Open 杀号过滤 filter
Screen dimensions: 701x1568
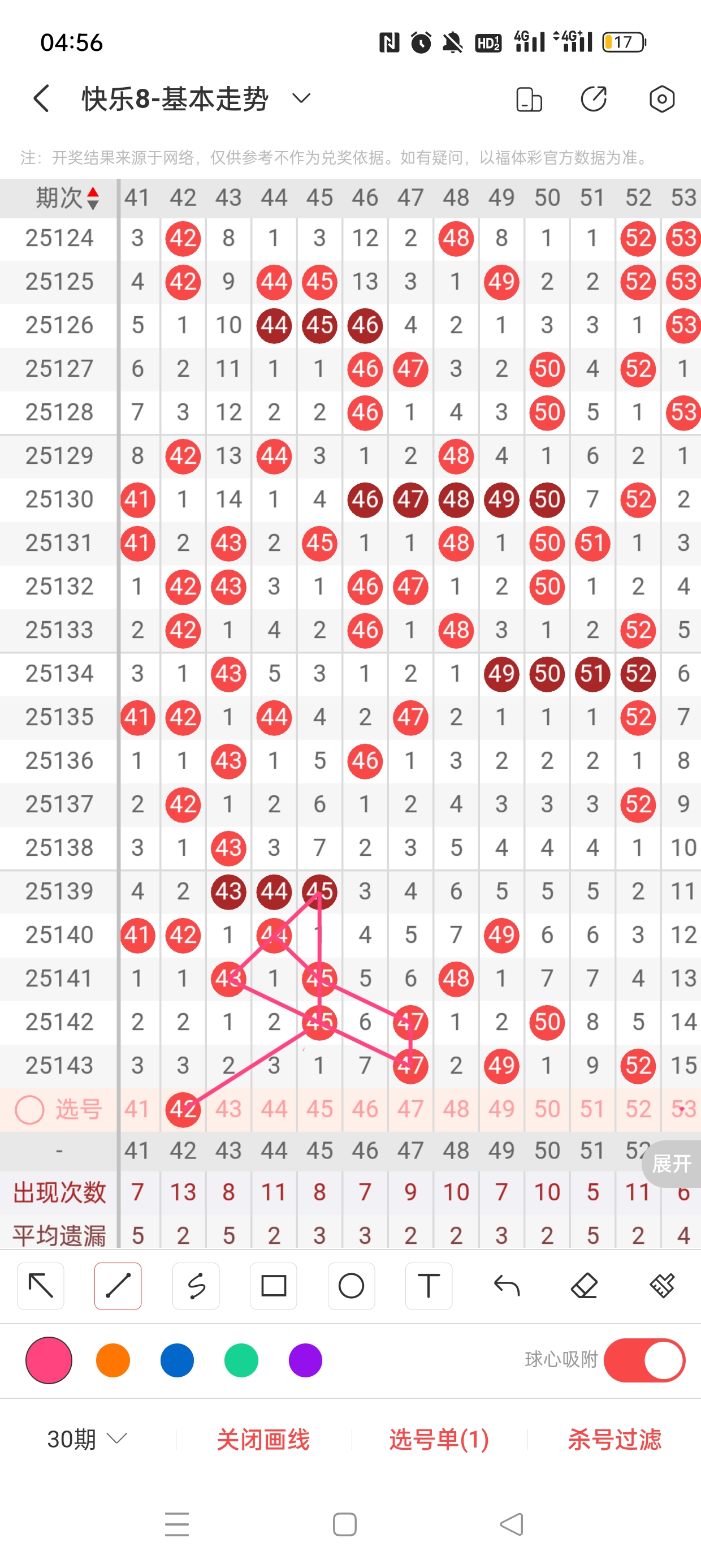click(x=614, y=1440)
